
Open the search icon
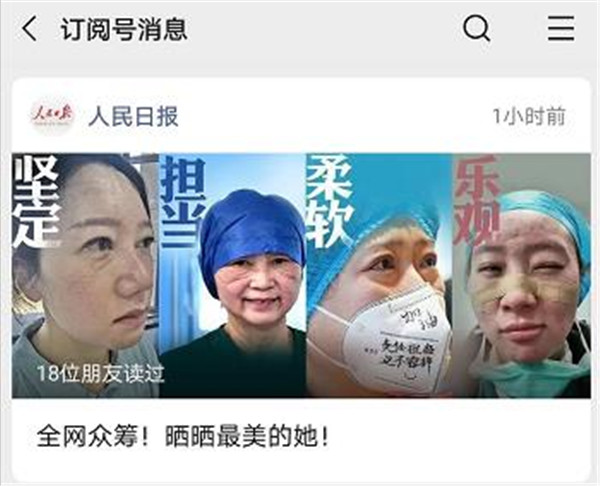[x=477, y=30]
